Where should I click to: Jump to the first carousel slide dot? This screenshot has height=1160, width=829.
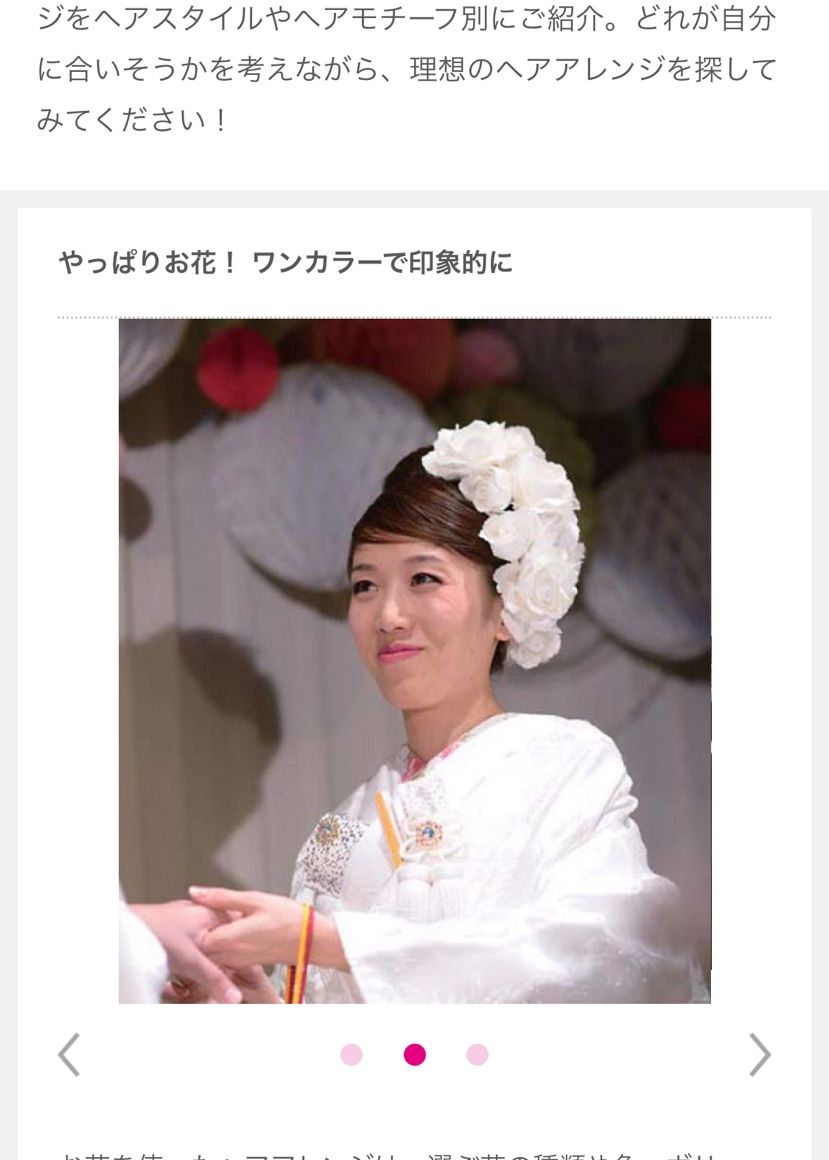coord(351,1055)
